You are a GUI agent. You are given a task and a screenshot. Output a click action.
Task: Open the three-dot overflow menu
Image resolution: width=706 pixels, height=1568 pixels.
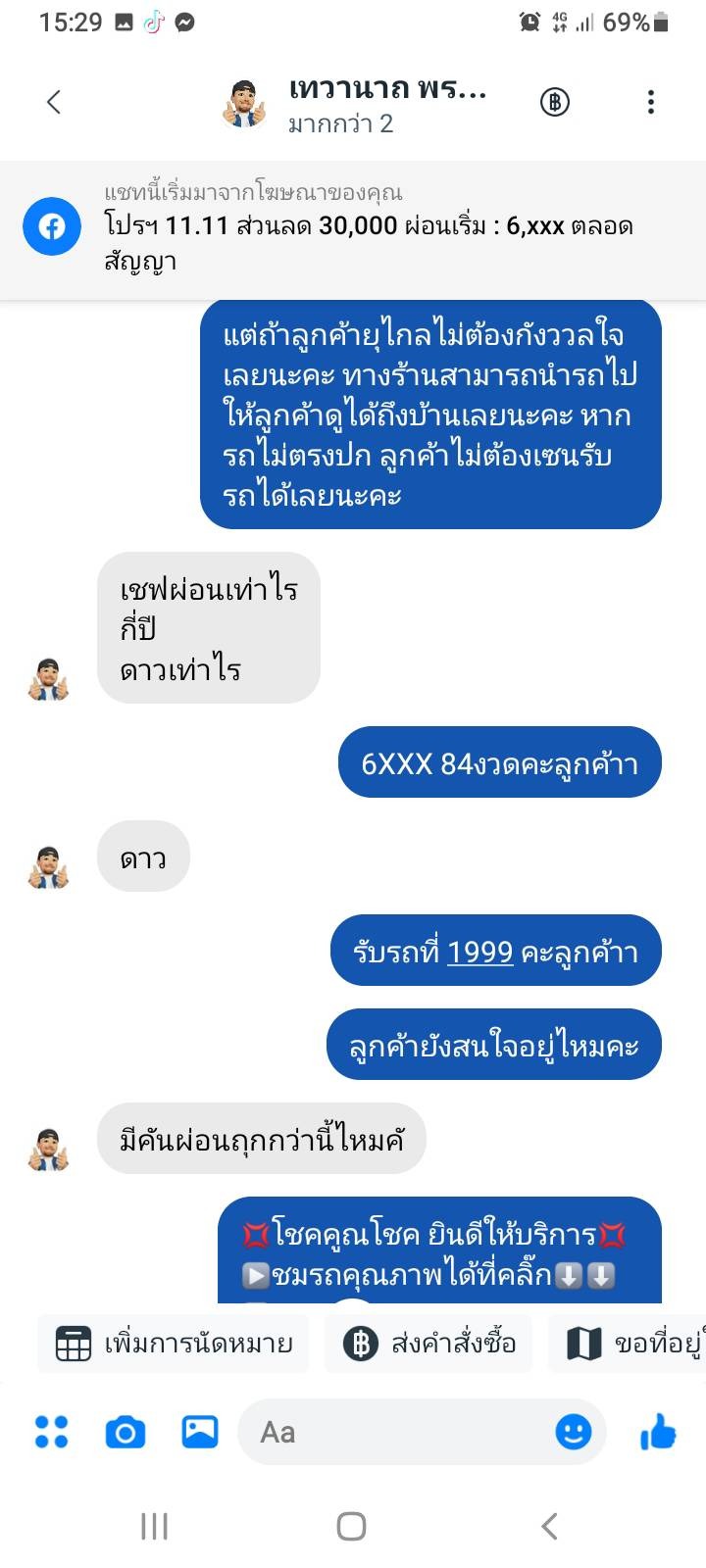coord(651,102)
